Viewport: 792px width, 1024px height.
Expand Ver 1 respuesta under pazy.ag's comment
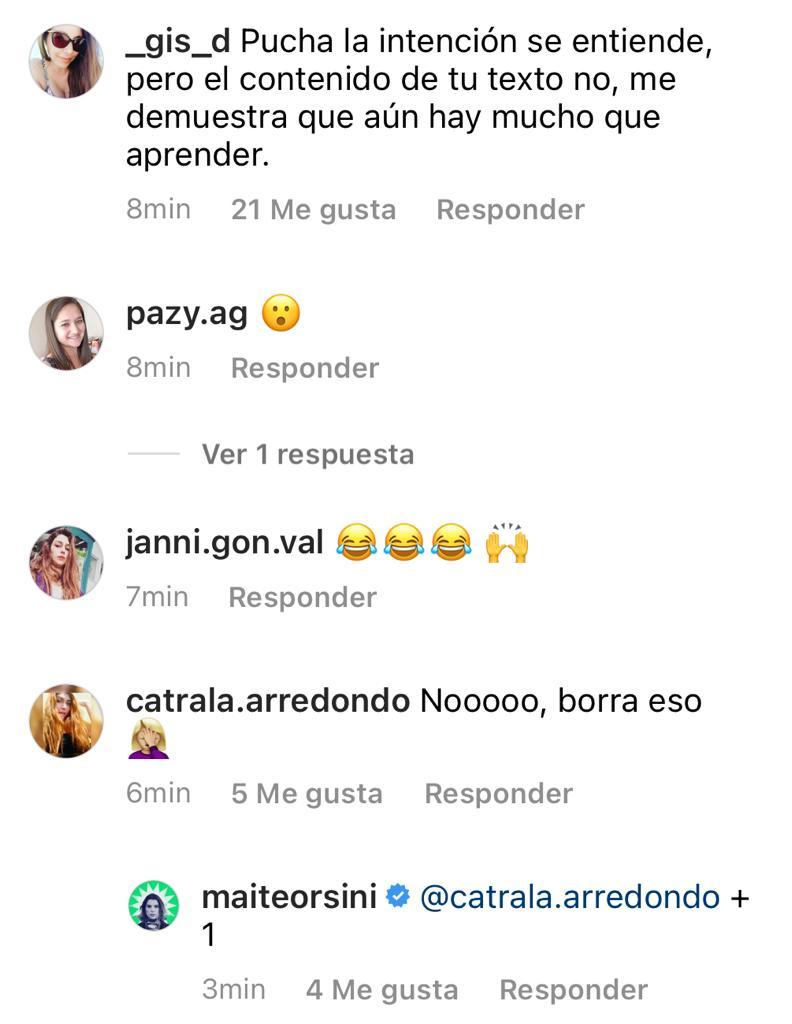(x=305, y=454)
